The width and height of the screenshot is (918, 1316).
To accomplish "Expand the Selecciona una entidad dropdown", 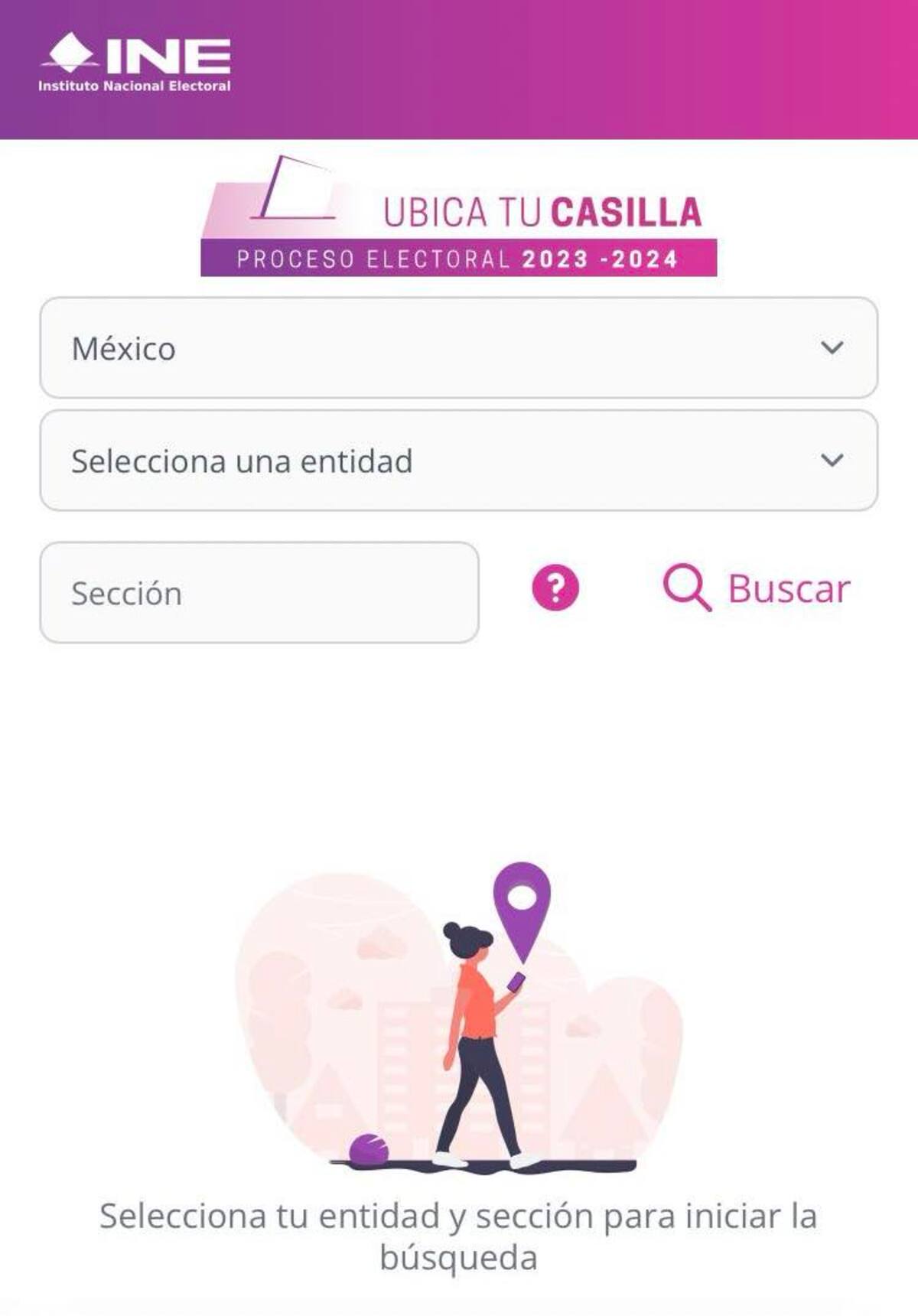I will pos(459,459).
